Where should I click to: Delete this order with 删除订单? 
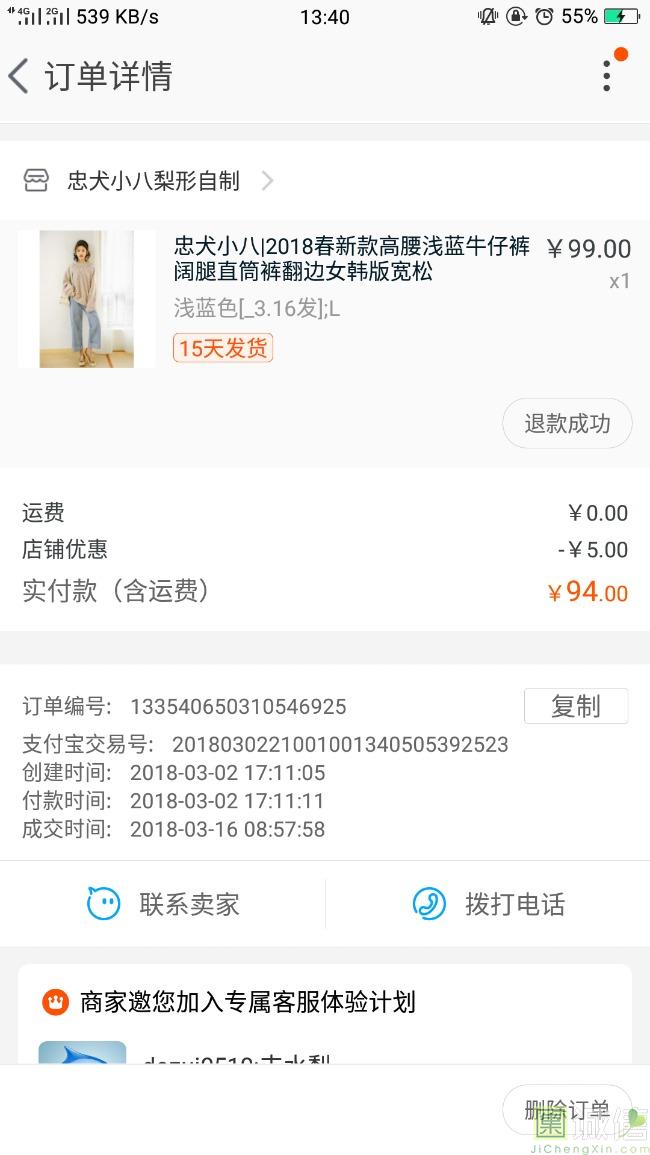click(x=567, y=1110)
